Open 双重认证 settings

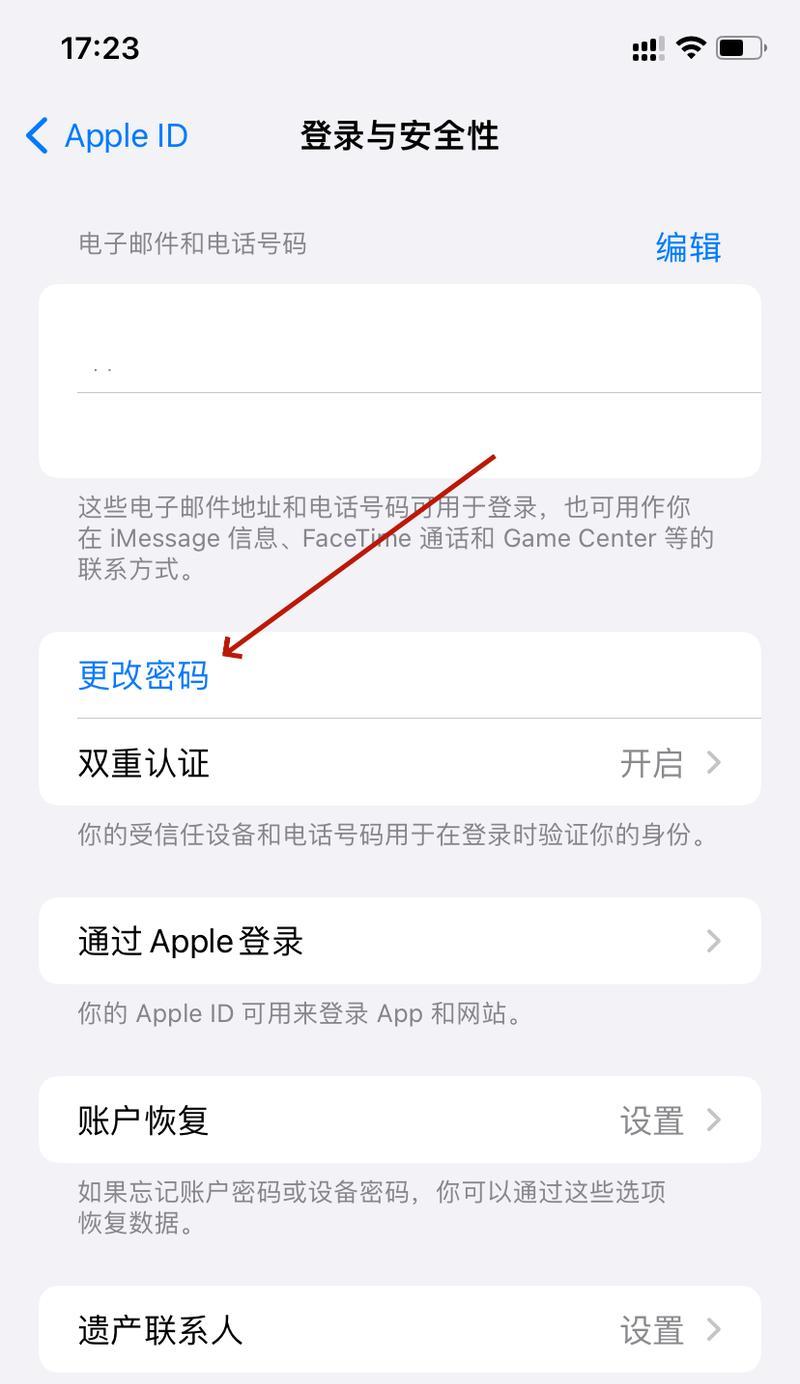click(400, 763)
